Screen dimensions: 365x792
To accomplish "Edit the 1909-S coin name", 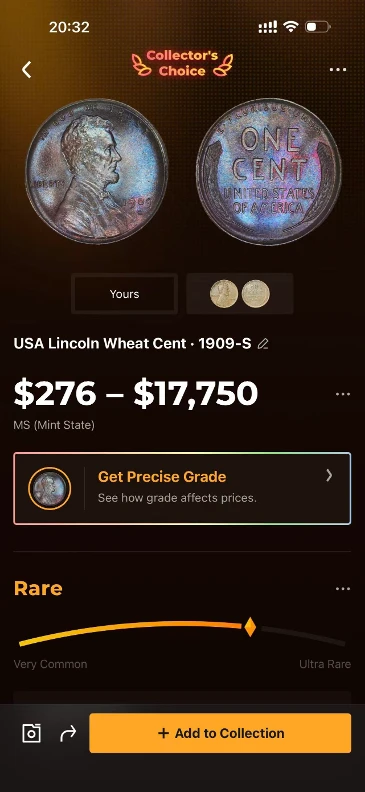I will point(263,344).
